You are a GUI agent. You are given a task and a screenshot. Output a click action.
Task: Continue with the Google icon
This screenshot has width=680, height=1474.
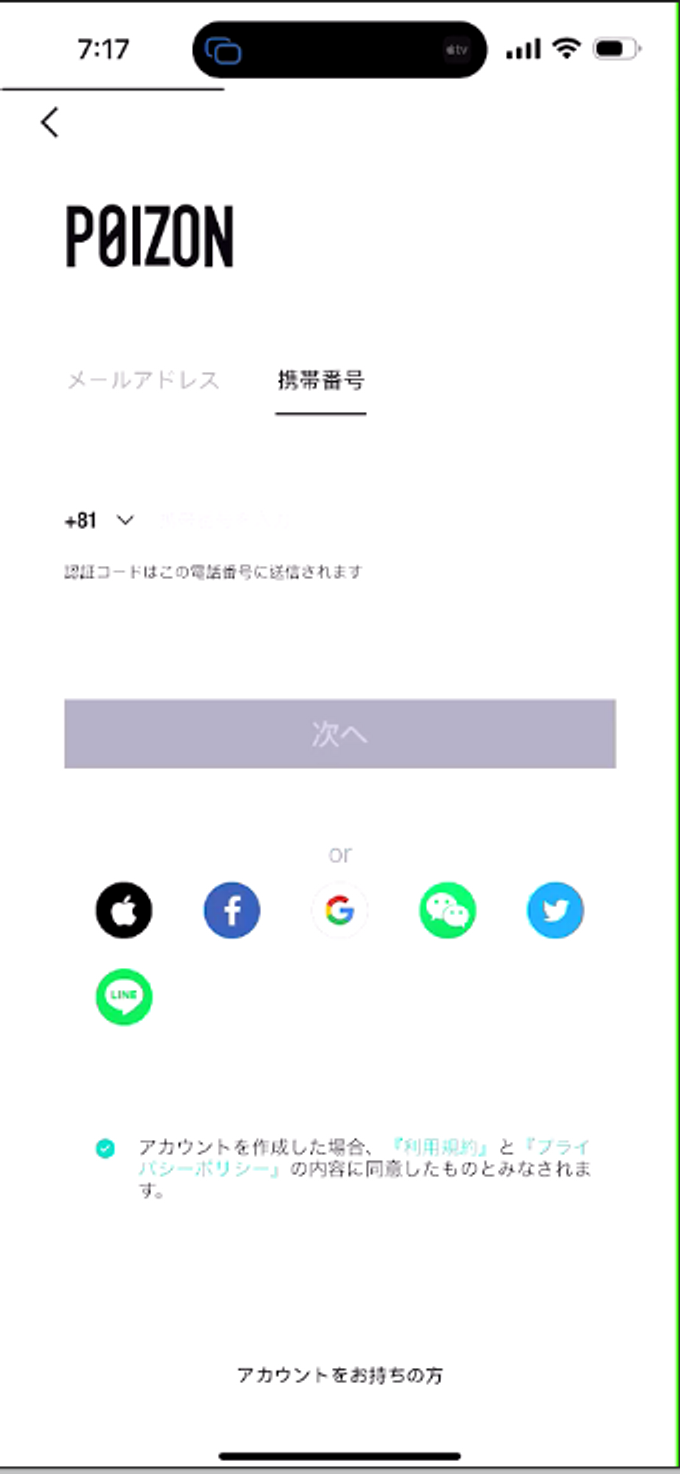(340, 910)
